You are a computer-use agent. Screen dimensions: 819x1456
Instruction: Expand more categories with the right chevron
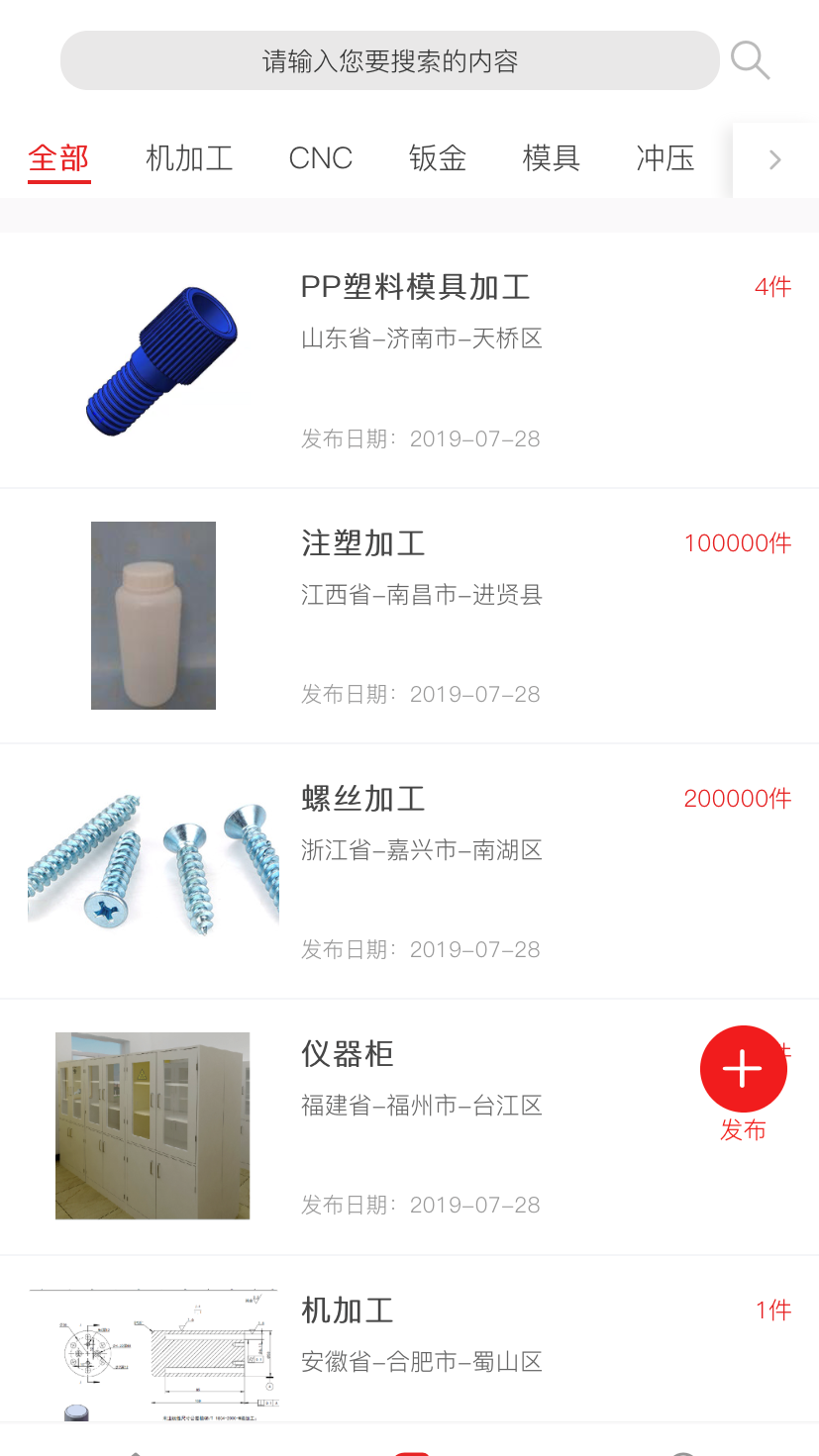773,159
